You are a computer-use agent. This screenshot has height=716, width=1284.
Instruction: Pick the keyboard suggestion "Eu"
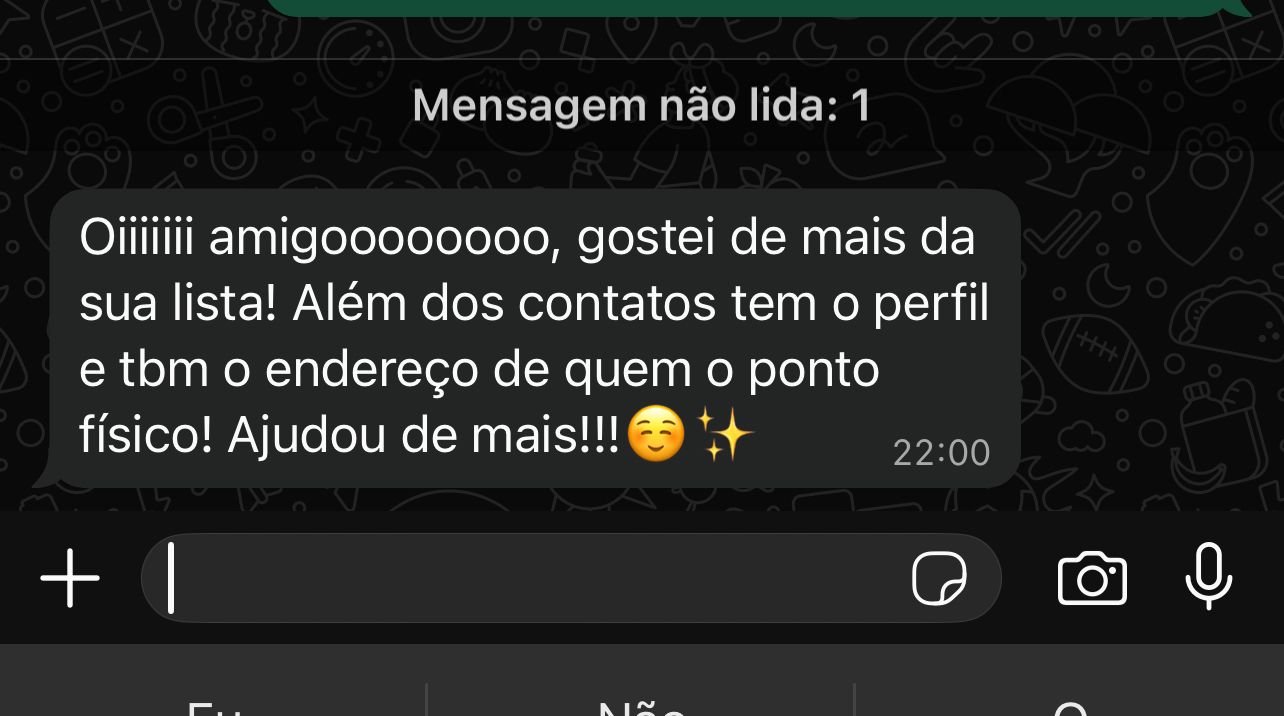[x=214, y=704]
